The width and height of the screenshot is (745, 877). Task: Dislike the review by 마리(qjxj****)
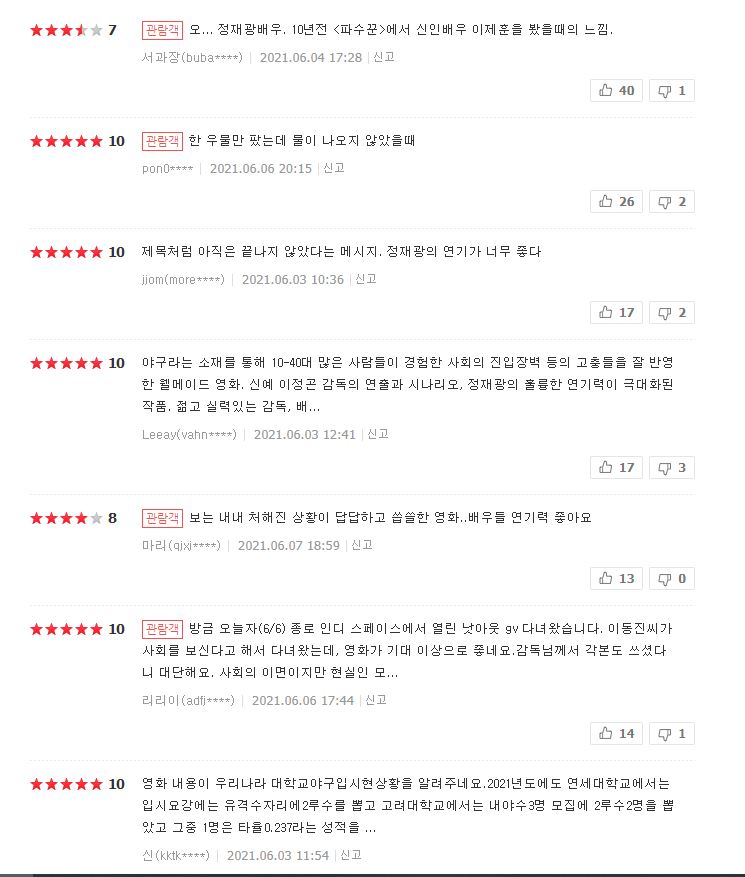point(671,579)
